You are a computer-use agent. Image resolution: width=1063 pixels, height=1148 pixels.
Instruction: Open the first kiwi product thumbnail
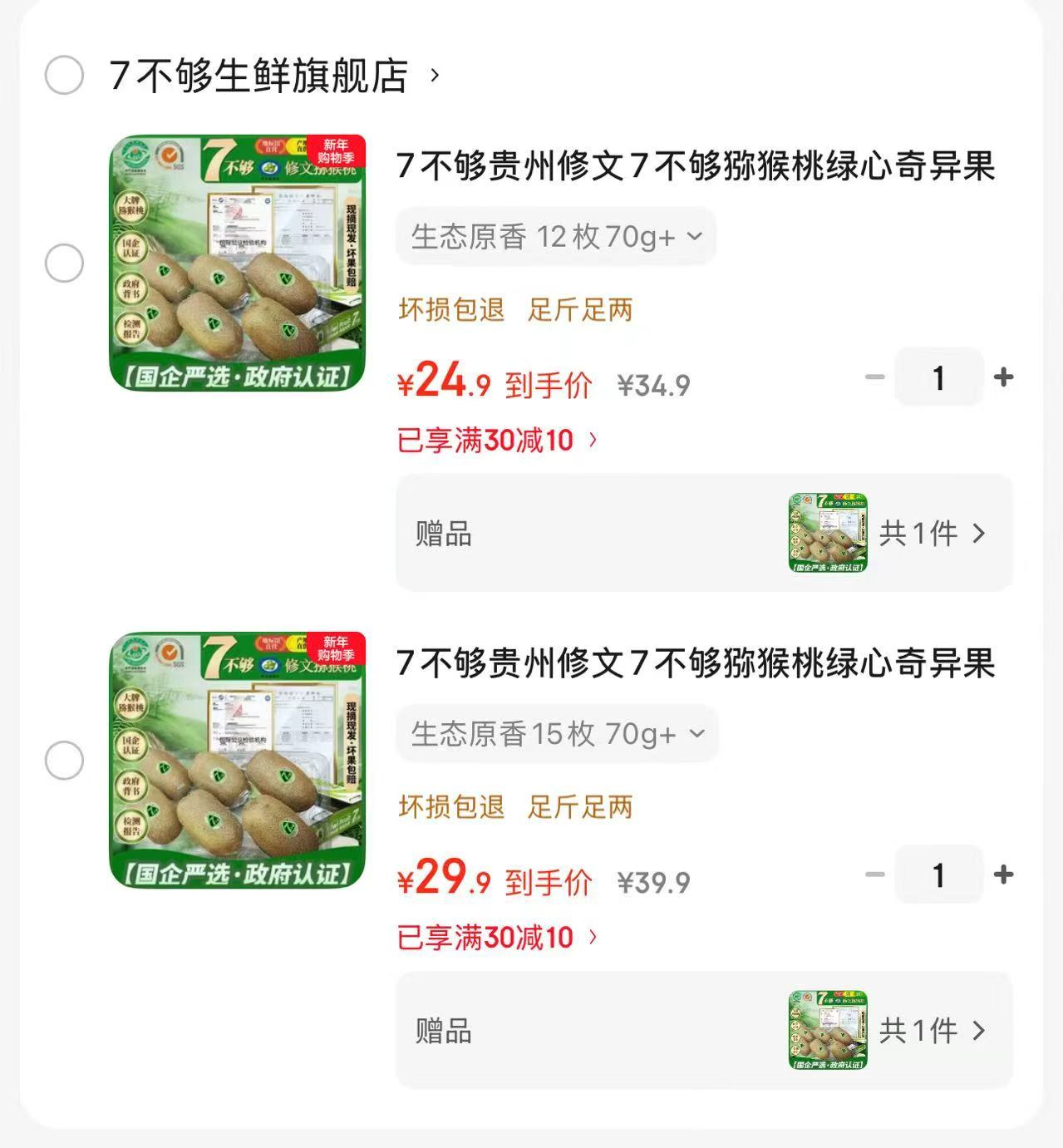(239, 261)
